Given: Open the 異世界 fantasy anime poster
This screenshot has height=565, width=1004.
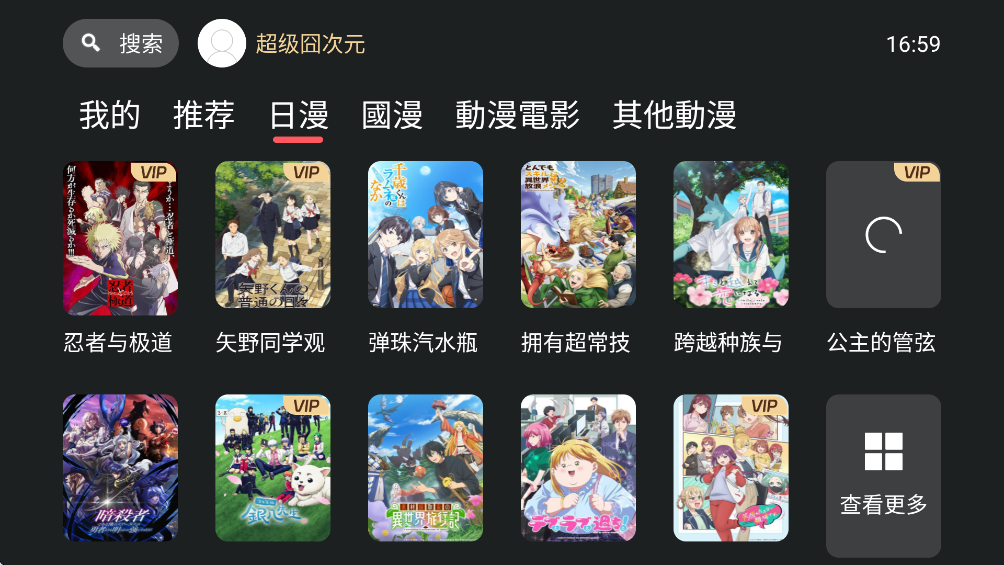Looking at the screenshot, I should click(x=426, y=467).
